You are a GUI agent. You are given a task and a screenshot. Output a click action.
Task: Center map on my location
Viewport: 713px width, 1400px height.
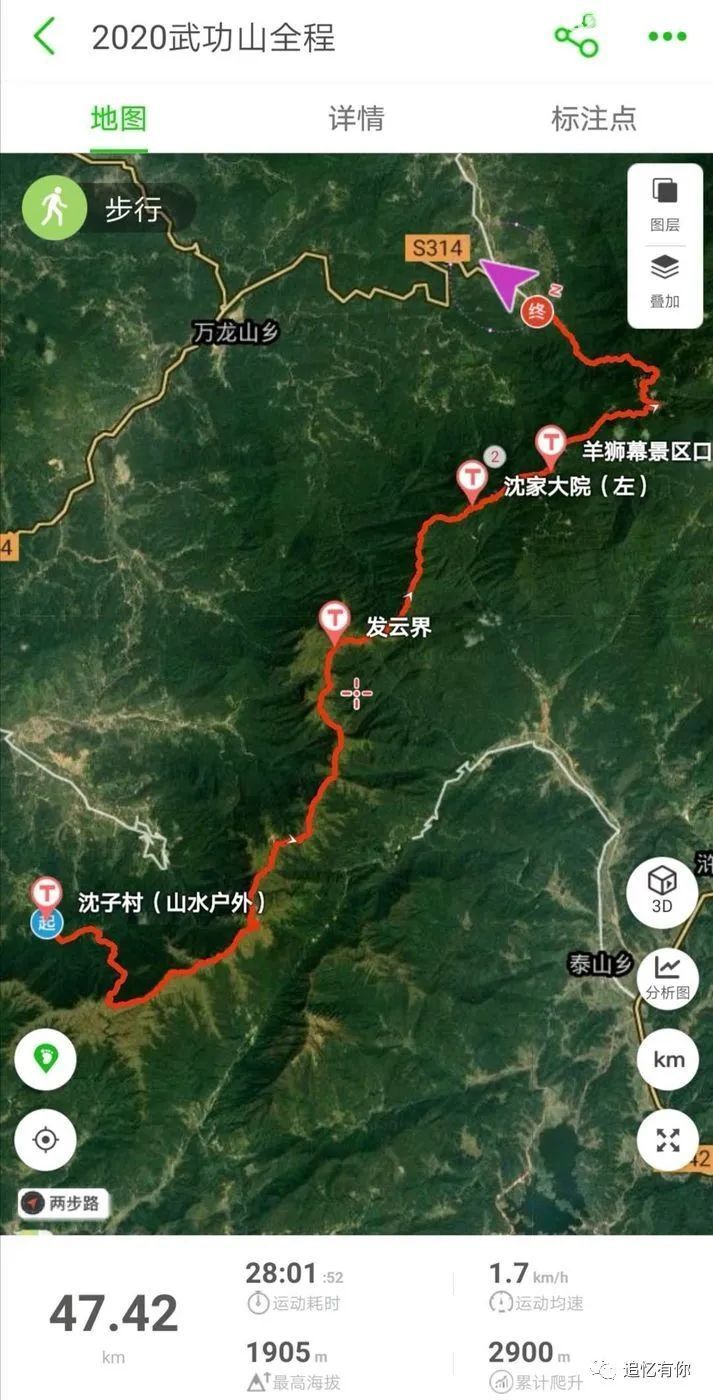(x=45, y=1139)
